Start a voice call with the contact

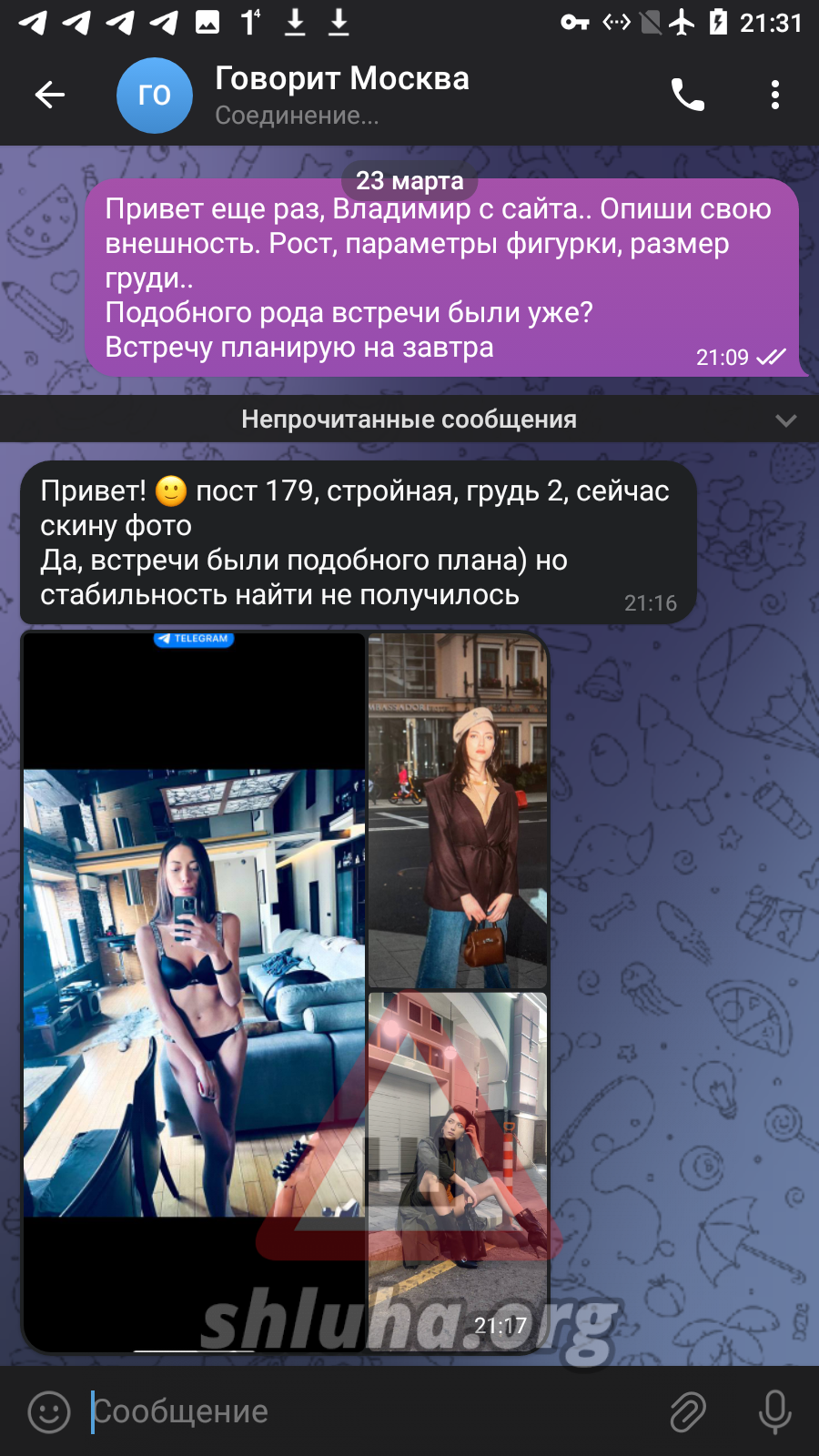tap(687, 95)
